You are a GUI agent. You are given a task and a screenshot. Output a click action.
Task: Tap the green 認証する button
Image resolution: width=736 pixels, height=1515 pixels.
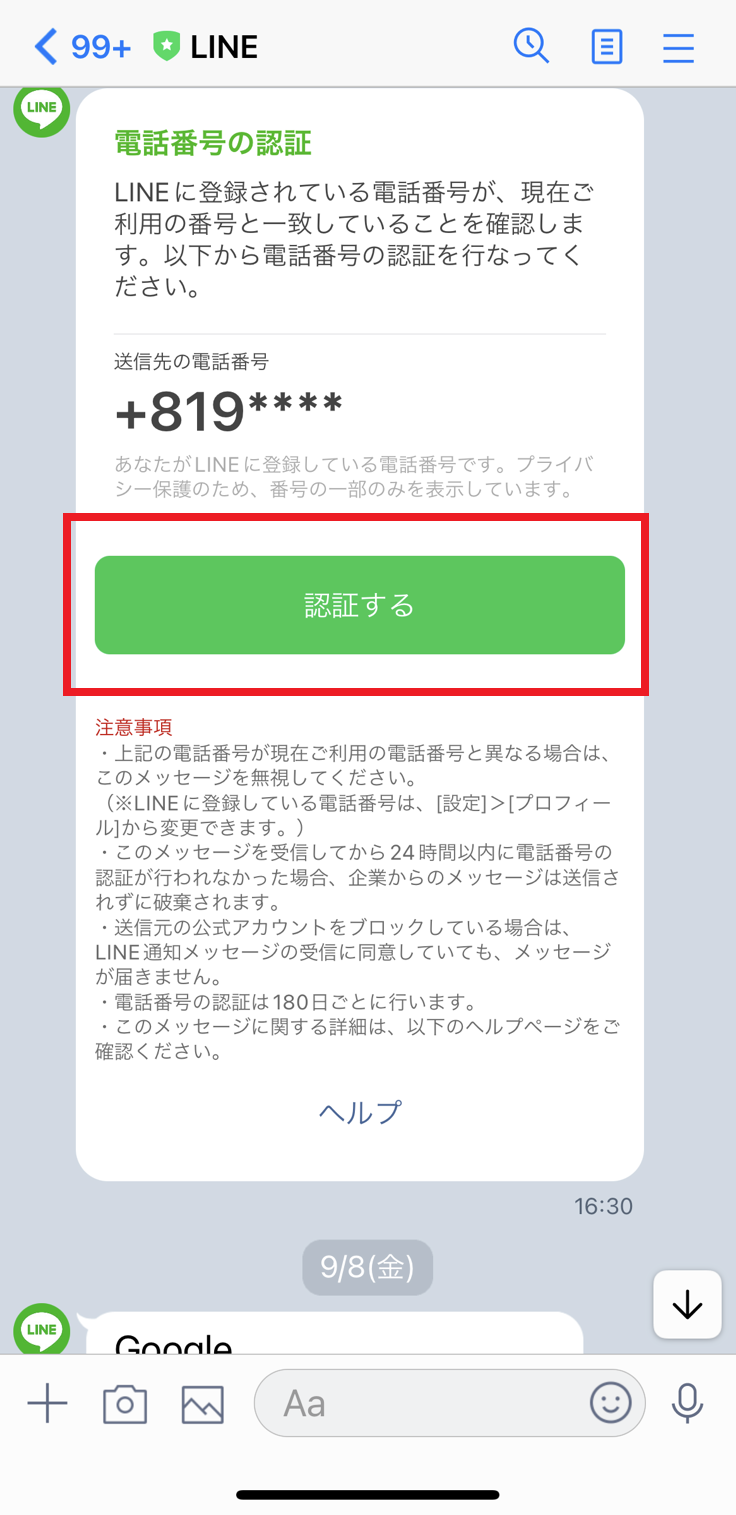[x=359, y=605]
